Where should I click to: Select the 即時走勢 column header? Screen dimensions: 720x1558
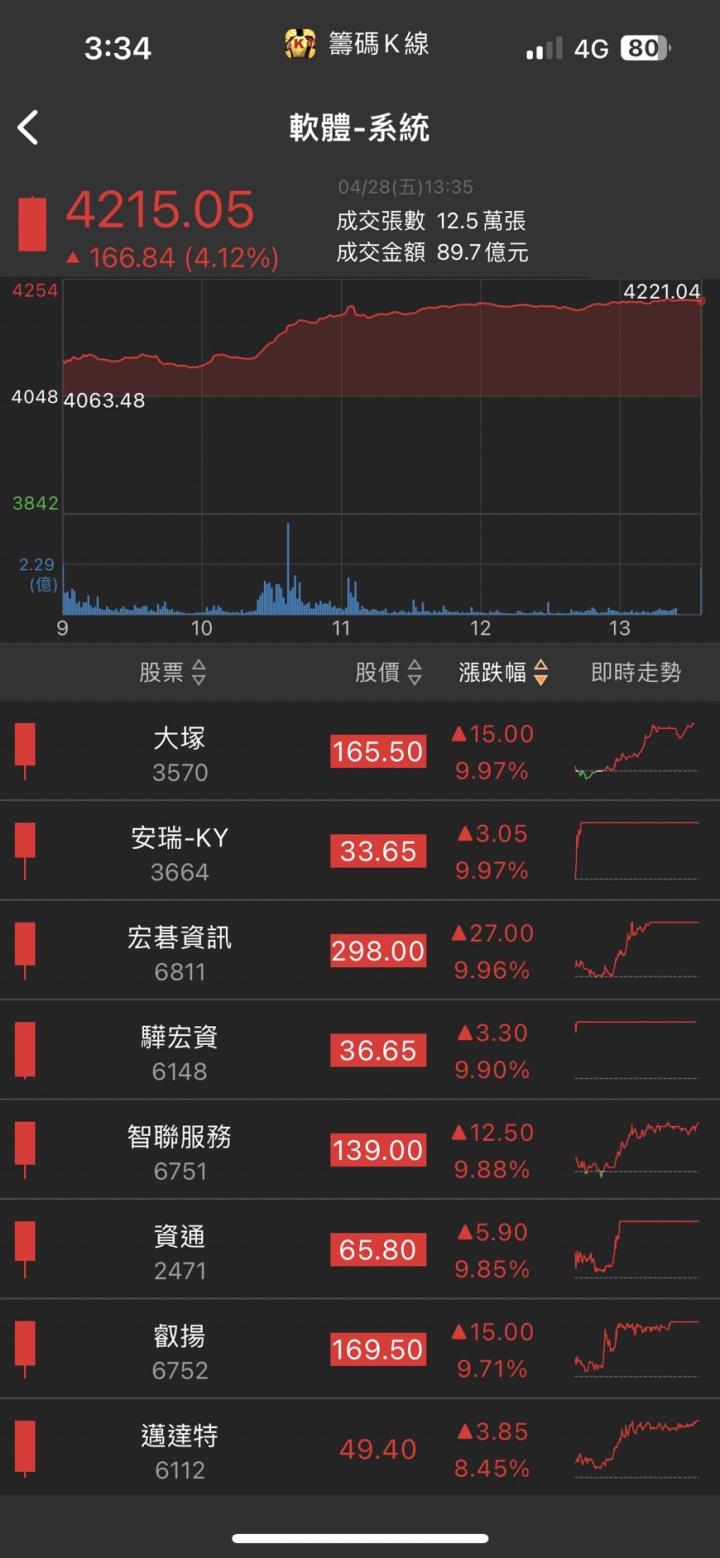tap(636, 673)
